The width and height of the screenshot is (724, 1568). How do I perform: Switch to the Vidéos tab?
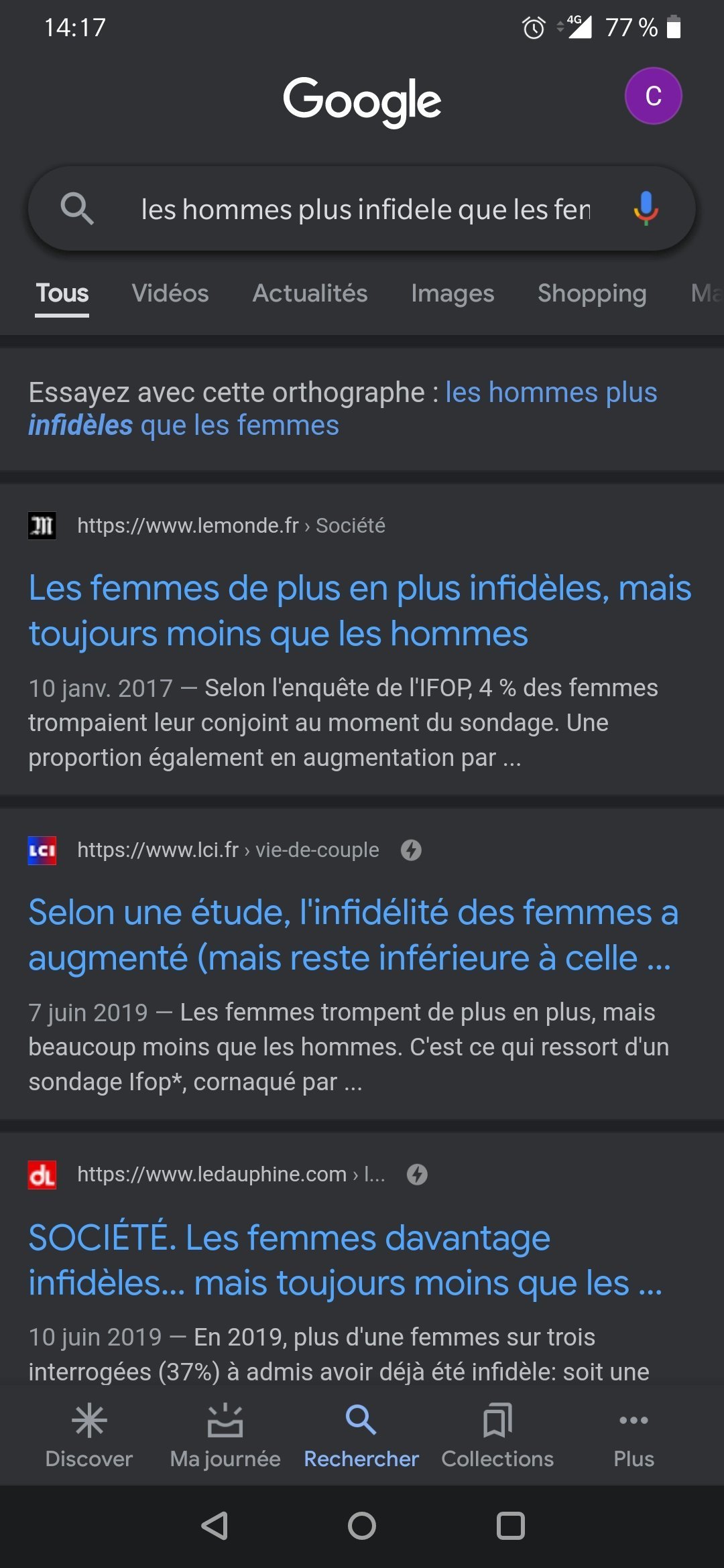coord(170,293)
